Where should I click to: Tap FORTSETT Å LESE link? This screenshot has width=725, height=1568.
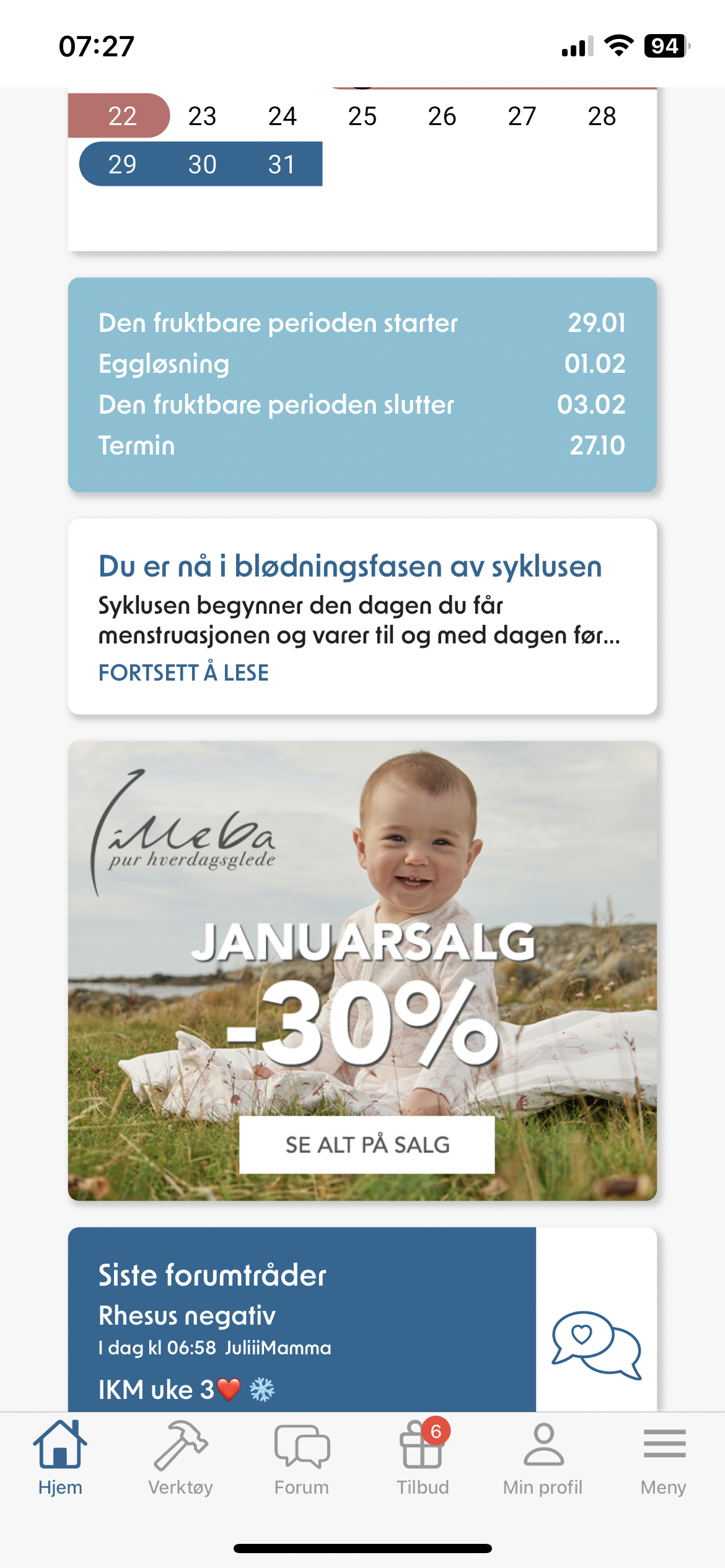click(183, 673)
